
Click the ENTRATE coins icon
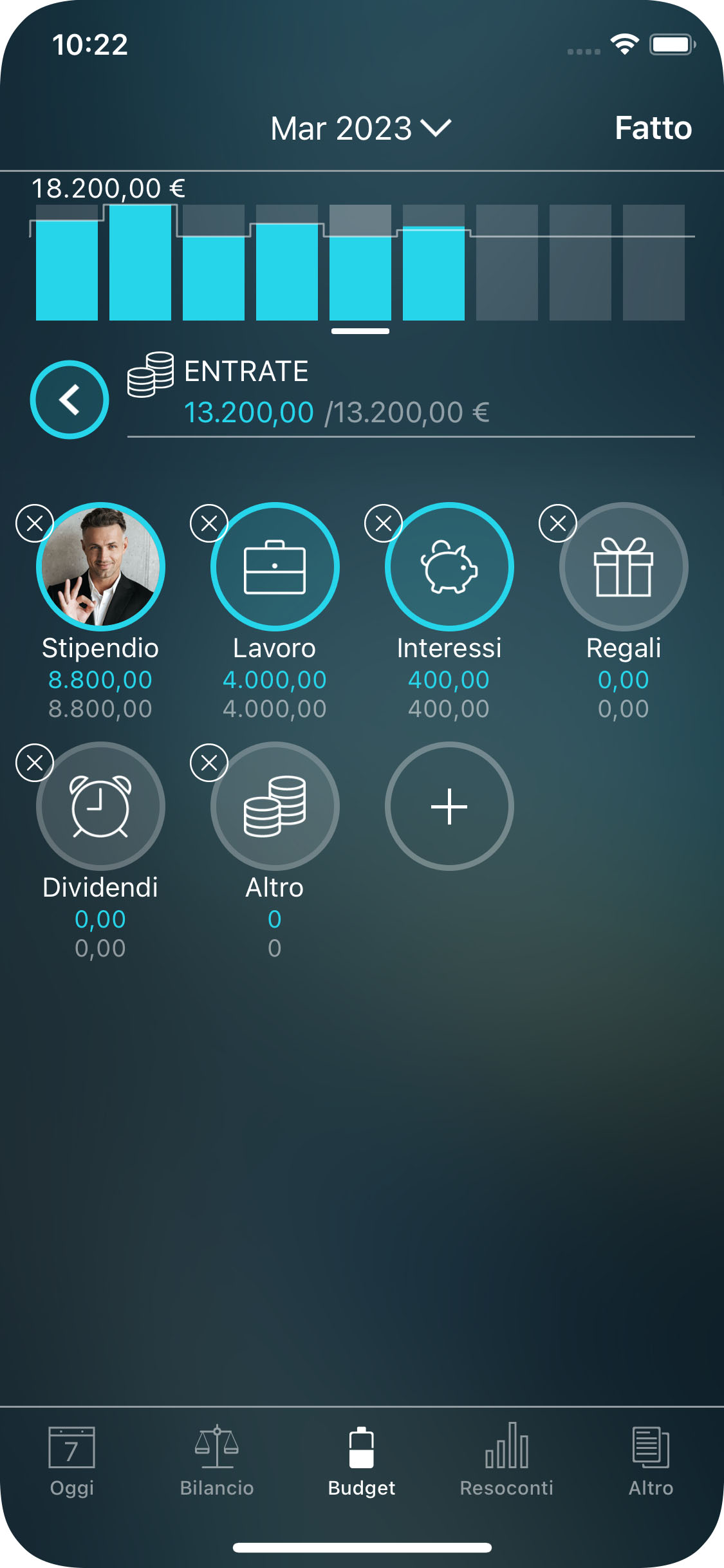153,374
